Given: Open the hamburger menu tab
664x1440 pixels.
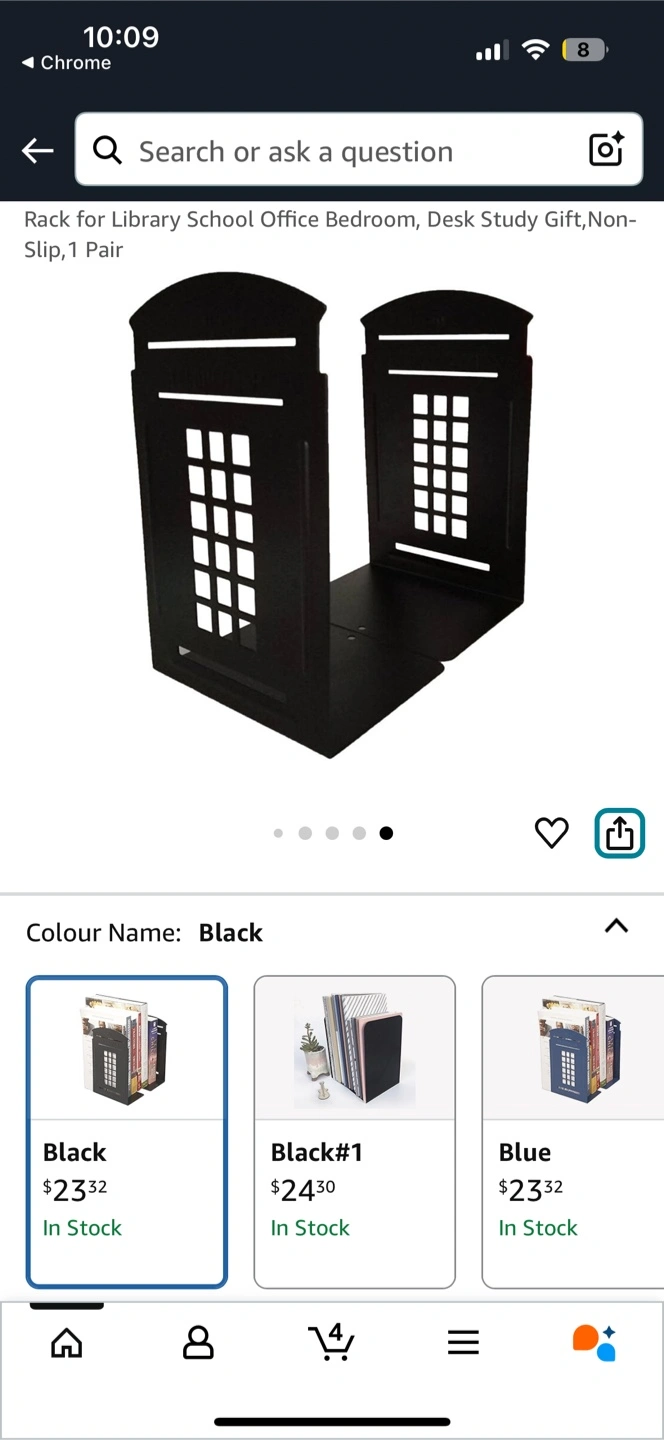Looking at the screenshot, I should click(x=463, y=1342).
